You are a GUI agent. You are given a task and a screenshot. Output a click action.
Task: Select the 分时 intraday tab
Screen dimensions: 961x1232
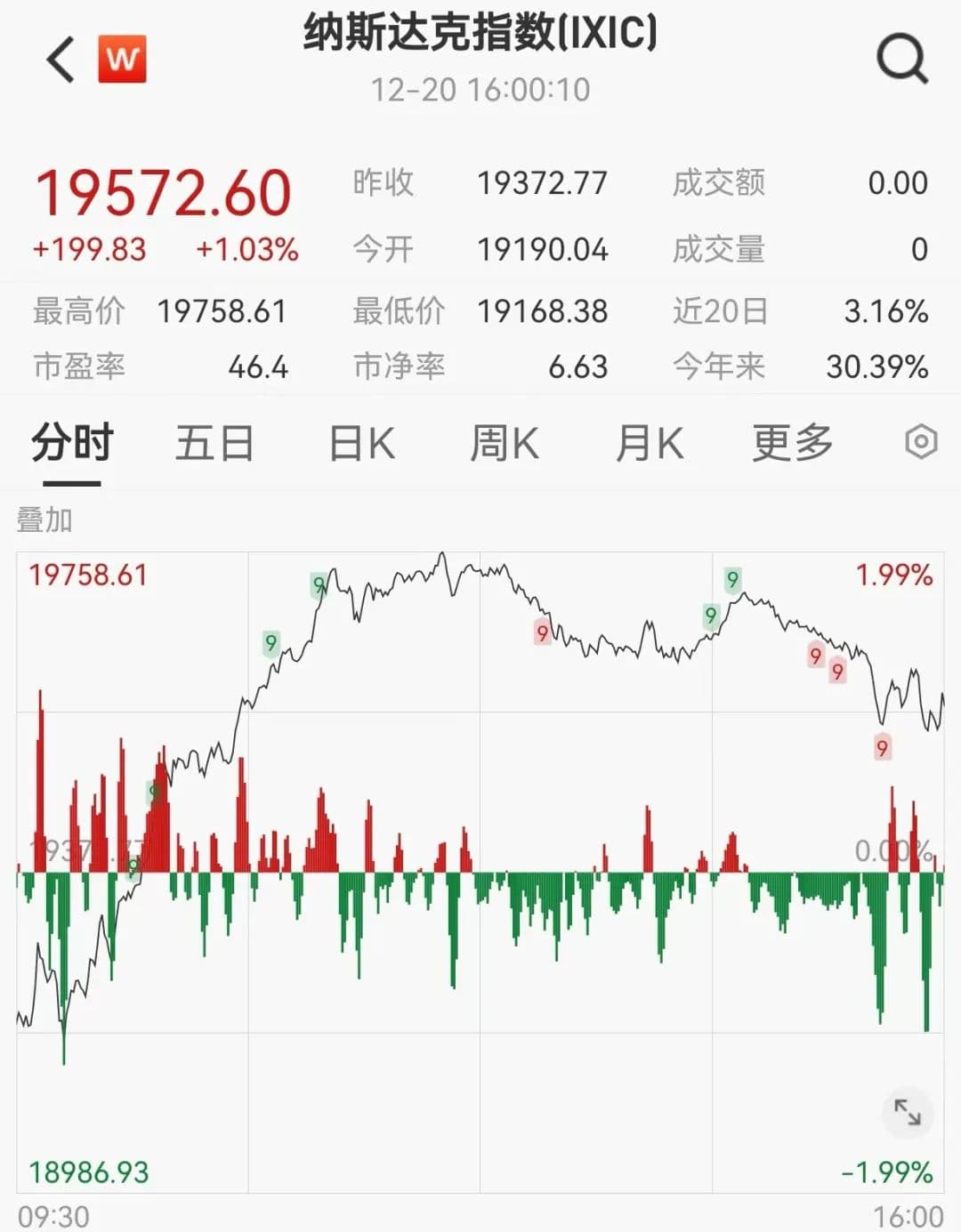(72, 443)
